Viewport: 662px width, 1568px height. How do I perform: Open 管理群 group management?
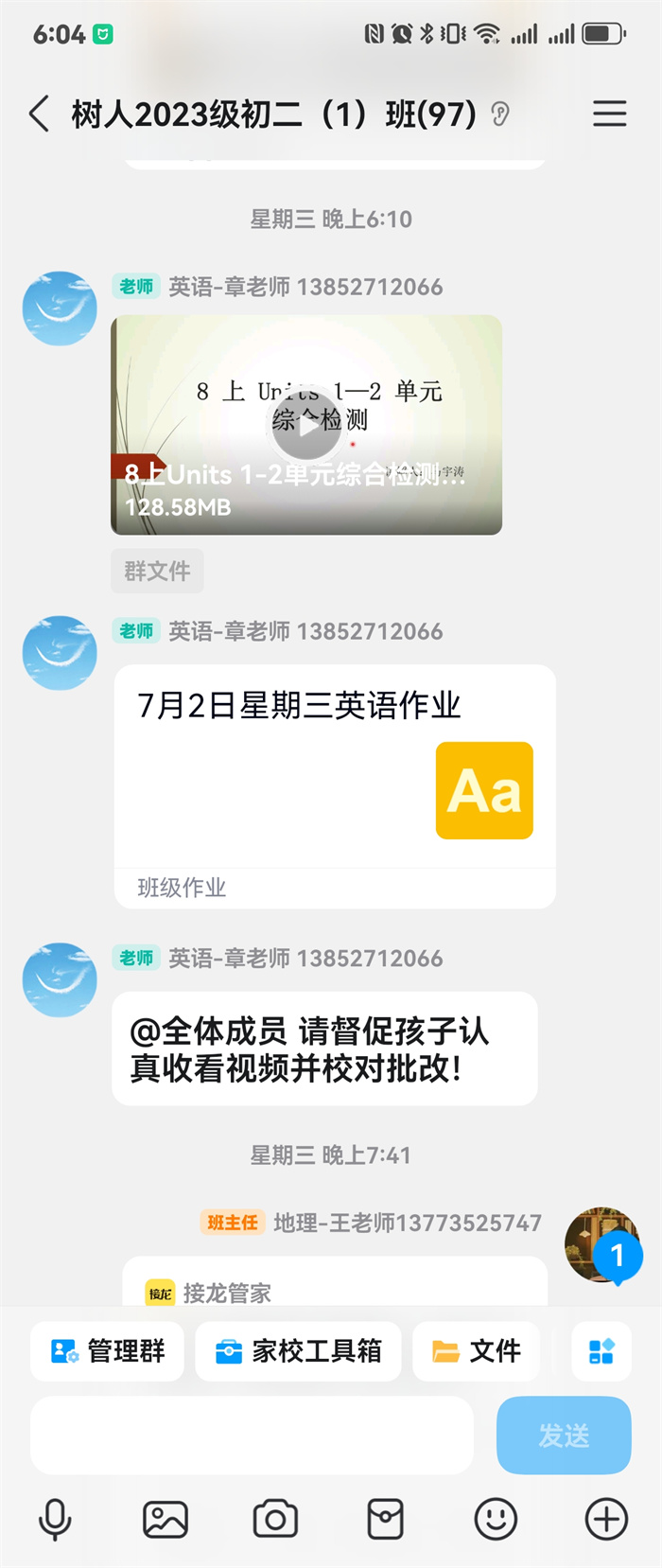click(107, 1350)
